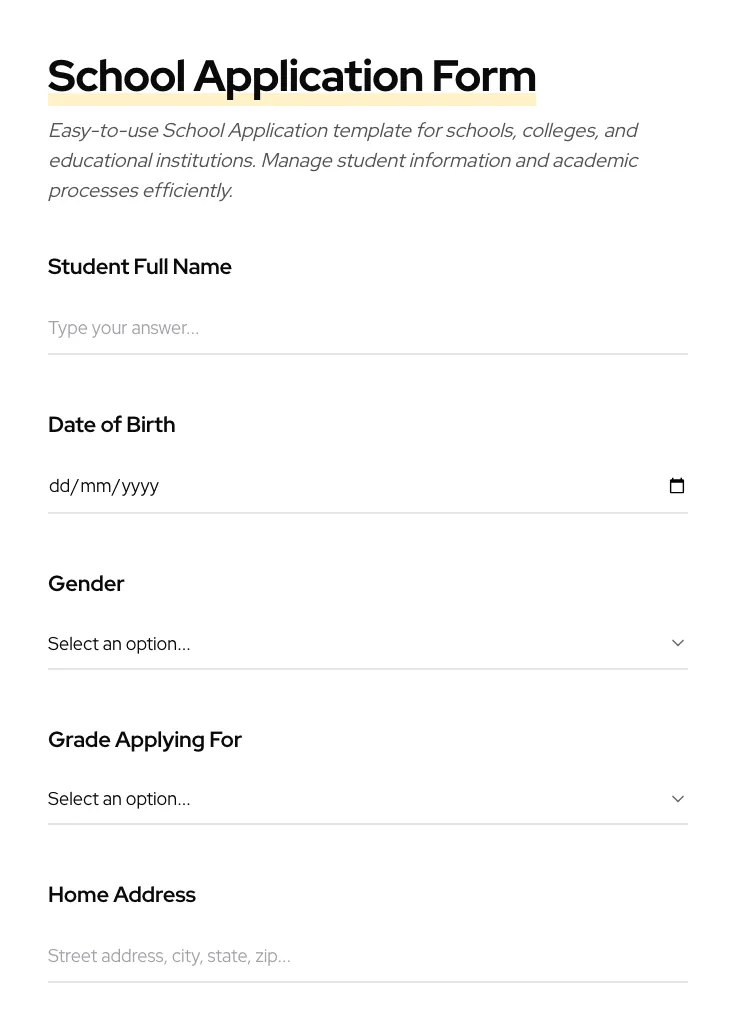Click the Gender field label
736x1024 pixels.
tap(86, 583)
